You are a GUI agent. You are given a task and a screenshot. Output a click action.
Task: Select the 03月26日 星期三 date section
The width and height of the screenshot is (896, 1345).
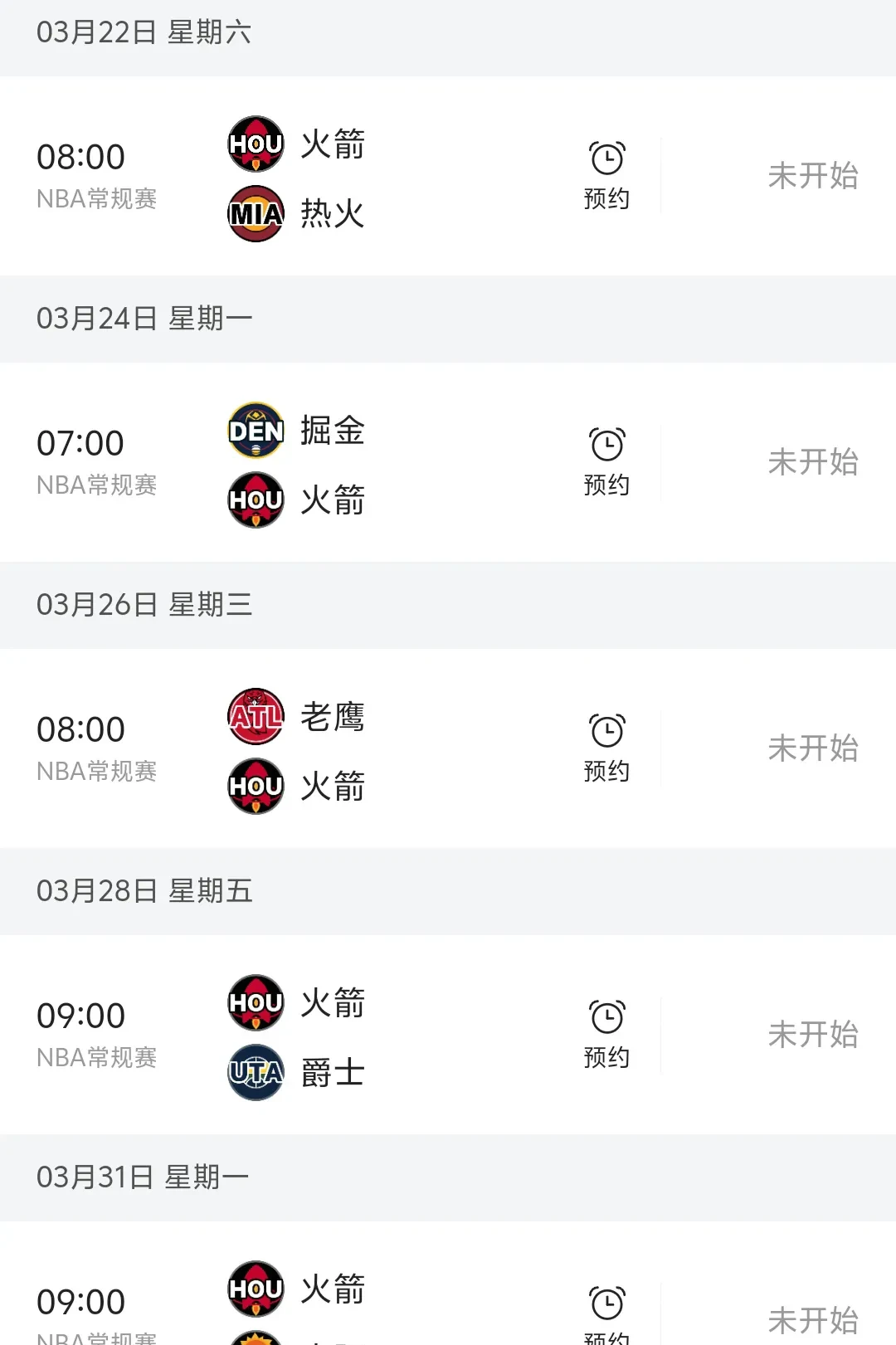click(x=146, y=606)
